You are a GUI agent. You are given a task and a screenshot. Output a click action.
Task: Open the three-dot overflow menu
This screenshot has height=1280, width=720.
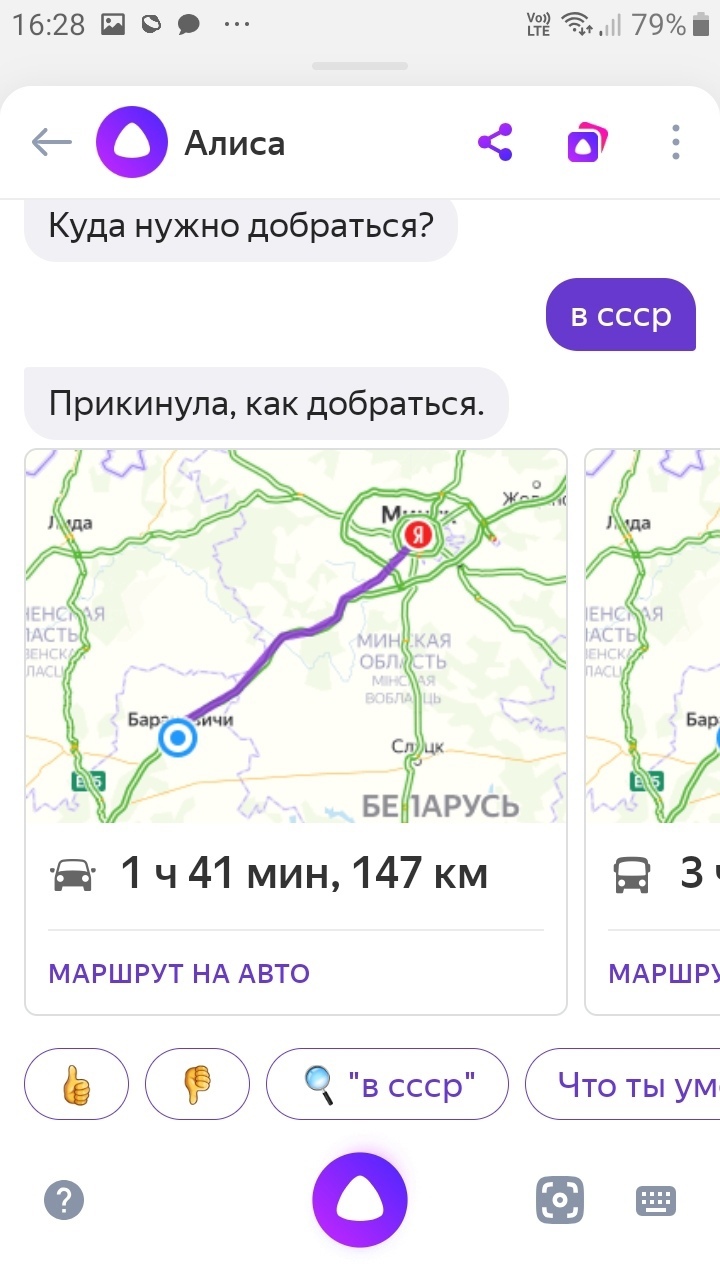coord(676,143)
